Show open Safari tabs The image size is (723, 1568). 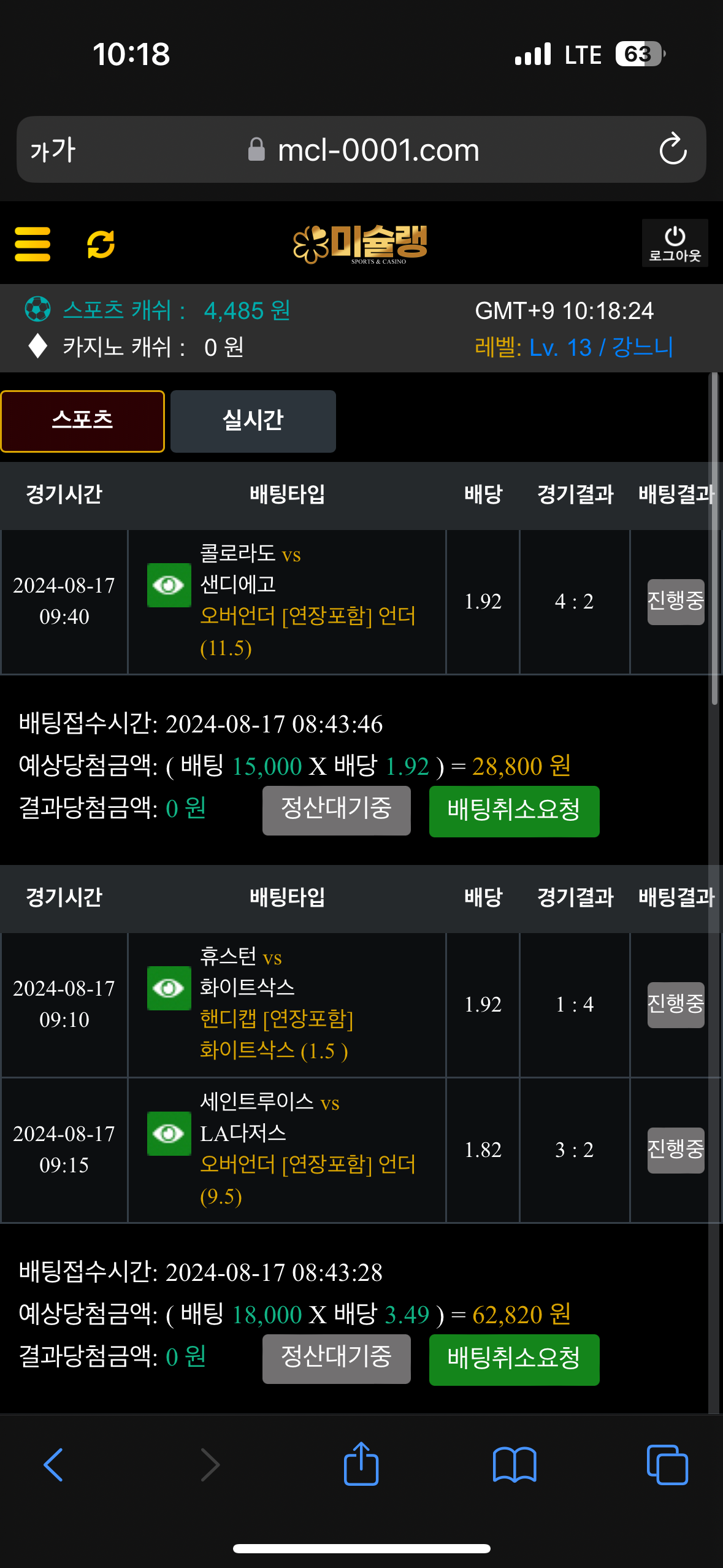(x=667, y=1465)
